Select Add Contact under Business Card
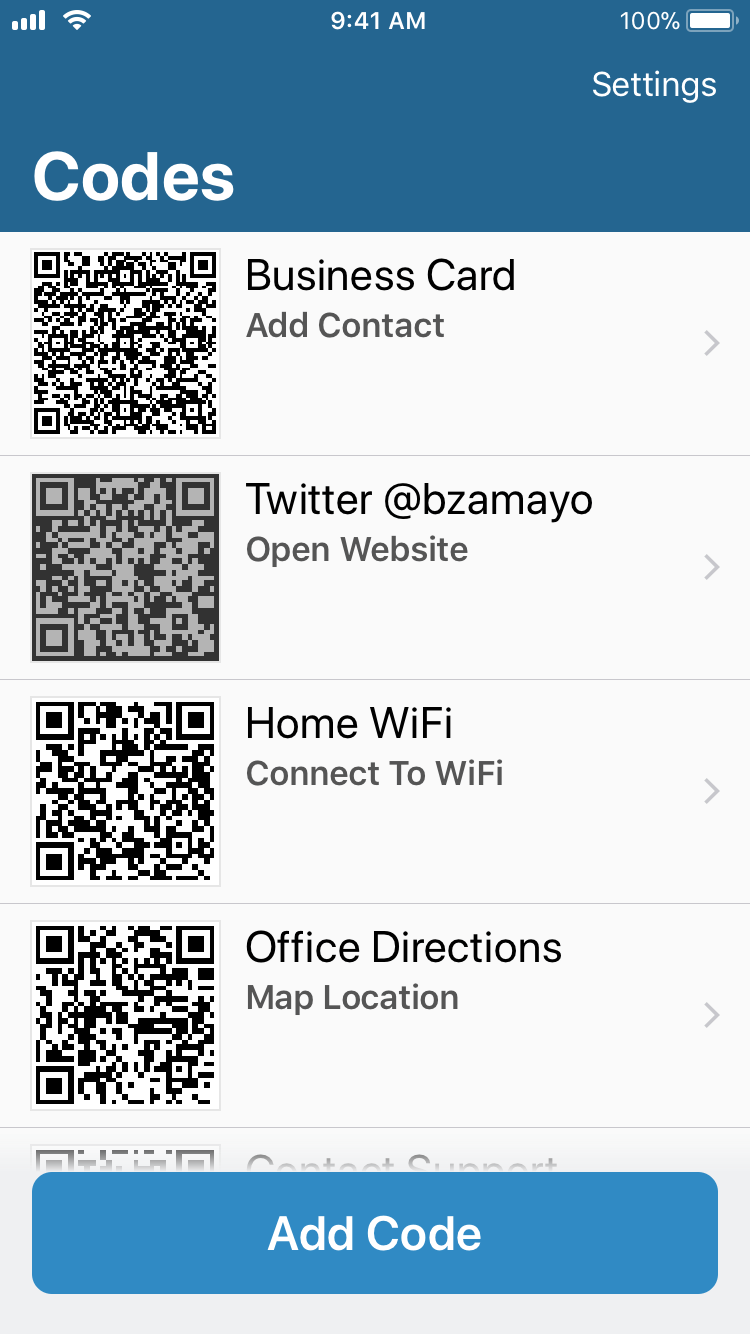This screenshot has height=1334, width=750. [x=345, y=325]
